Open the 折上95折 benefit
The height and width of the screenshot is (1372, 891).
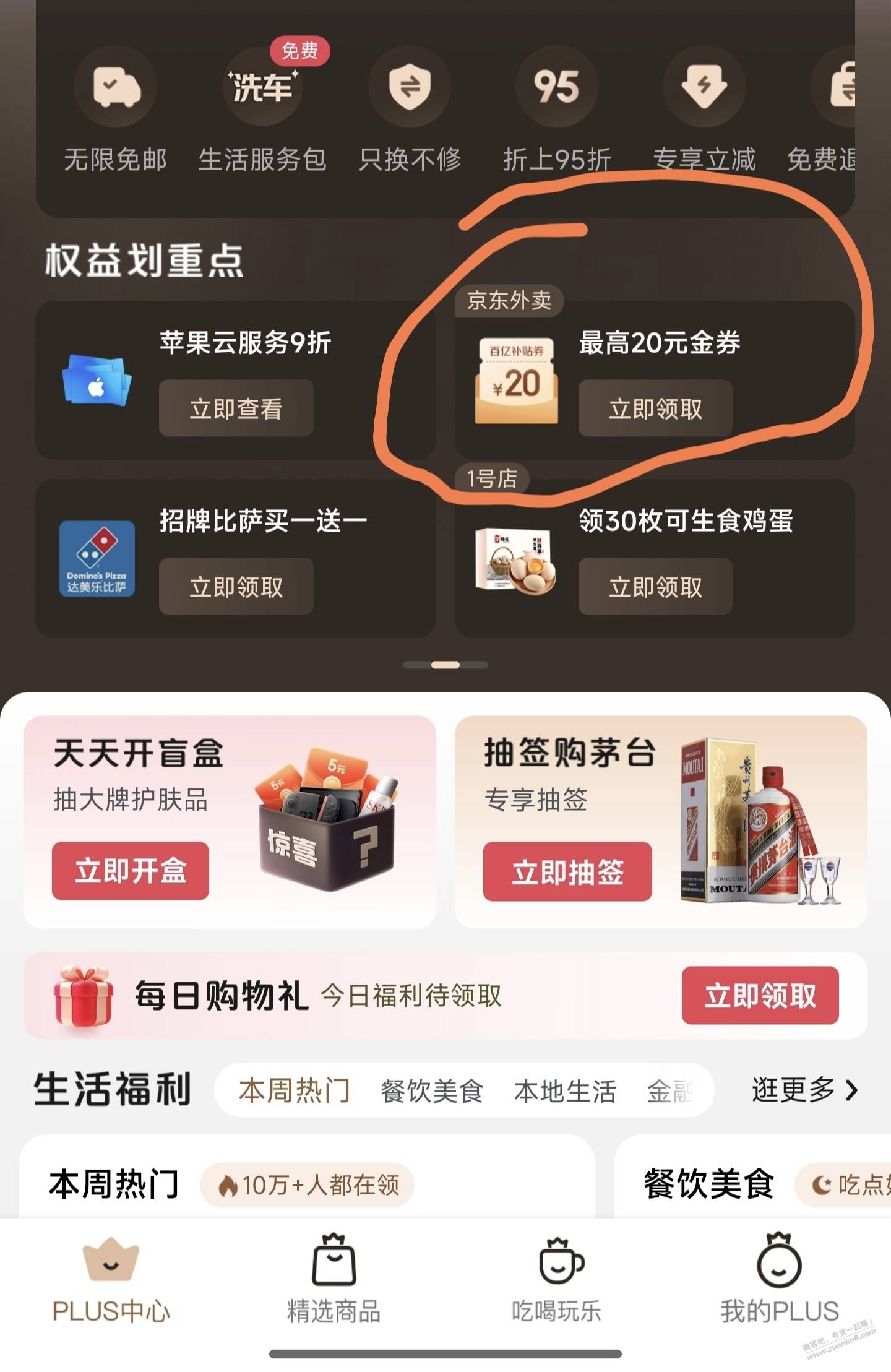coord(557,88)
